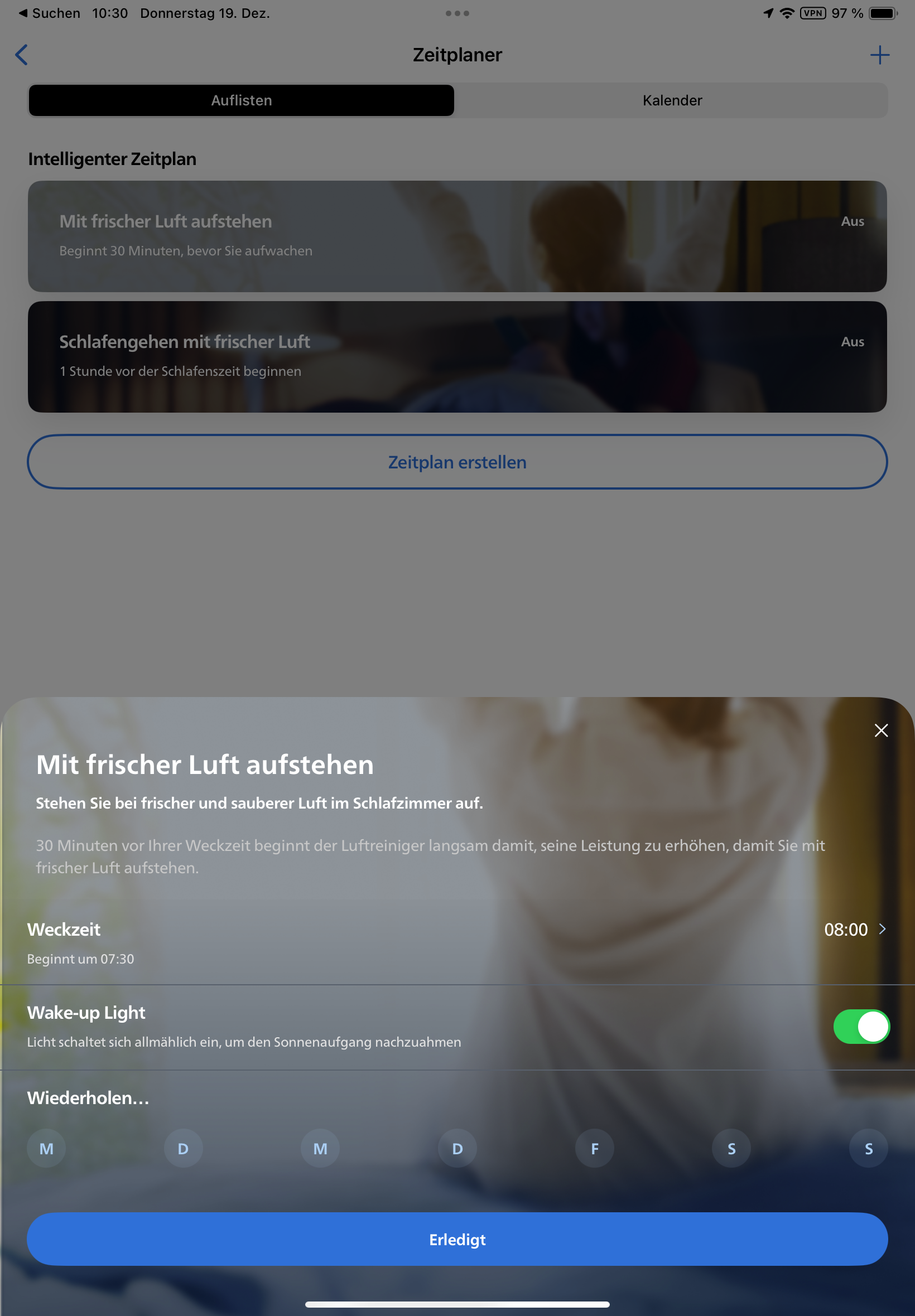Open Schlafengehen mit frischer Luft card
Image resolution: width=915 pixels, height=1316 pixels.
coord(457,356)
